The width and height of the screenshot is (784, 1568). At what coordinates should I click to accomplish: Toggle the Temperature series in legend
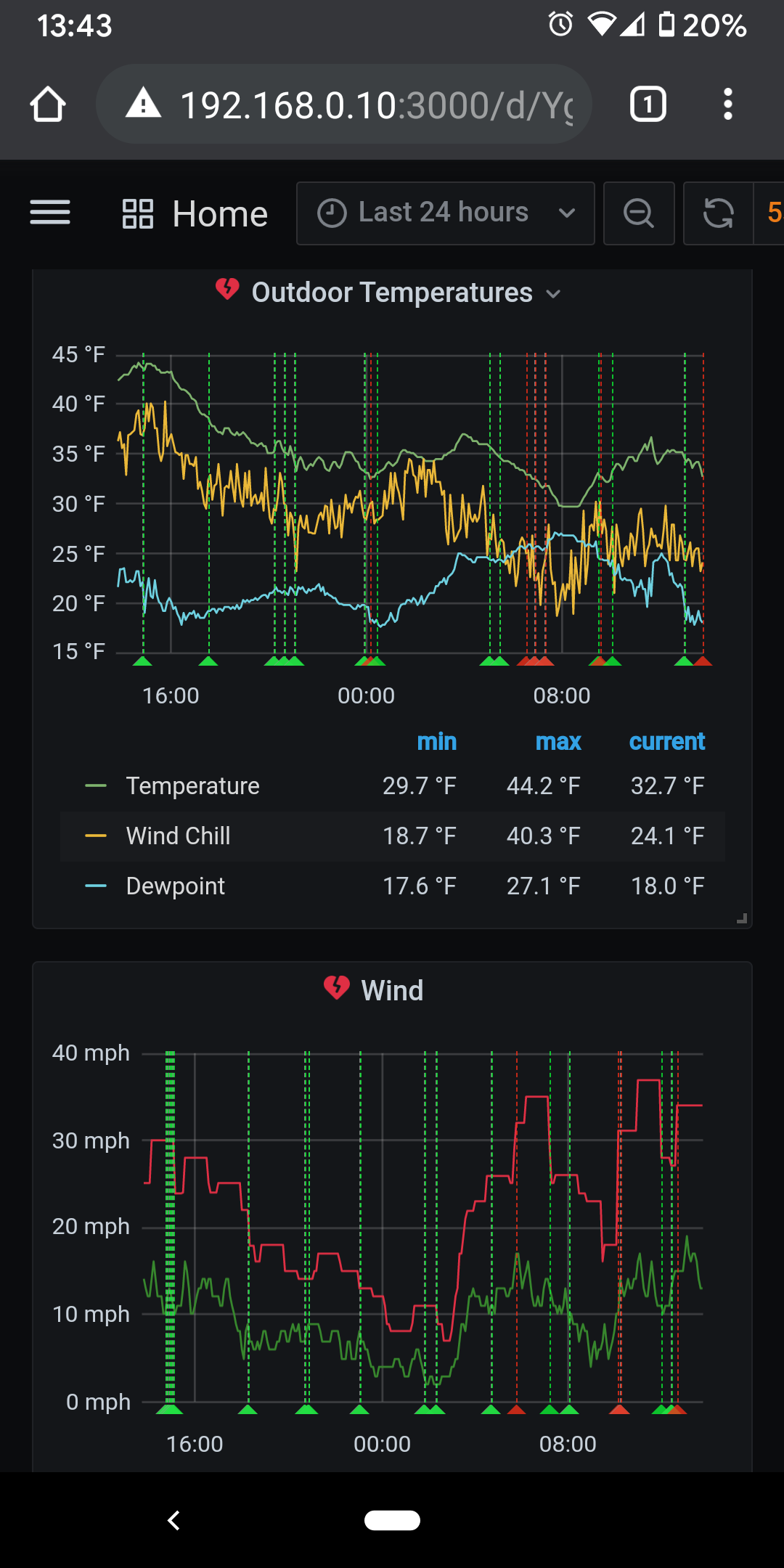(192, 786)
